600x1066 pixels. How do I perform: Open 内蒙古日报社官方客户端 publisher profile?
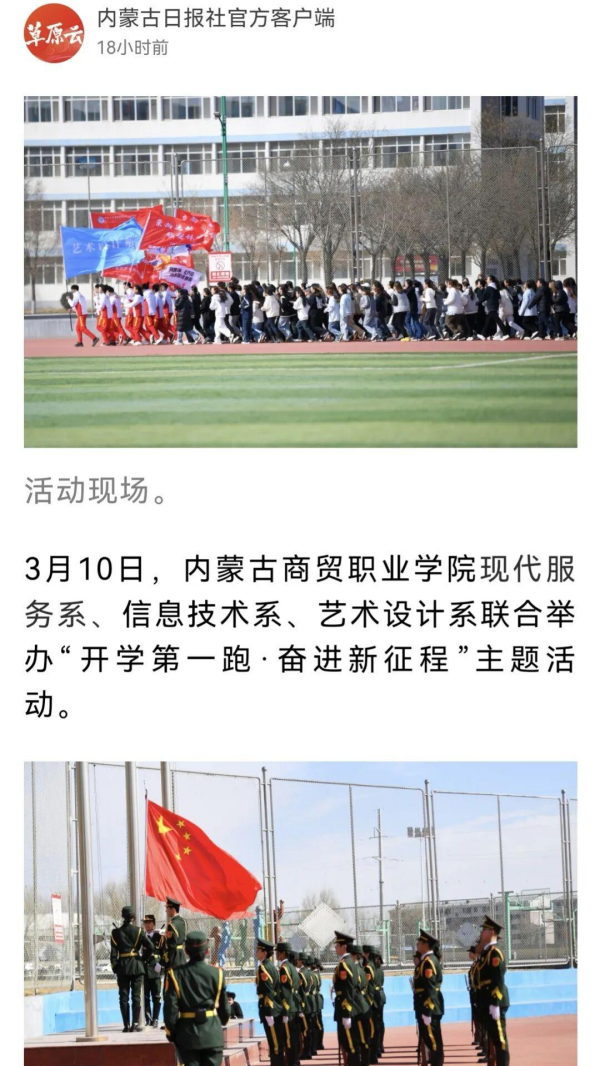pyautogui.click(x=216, y=18)
